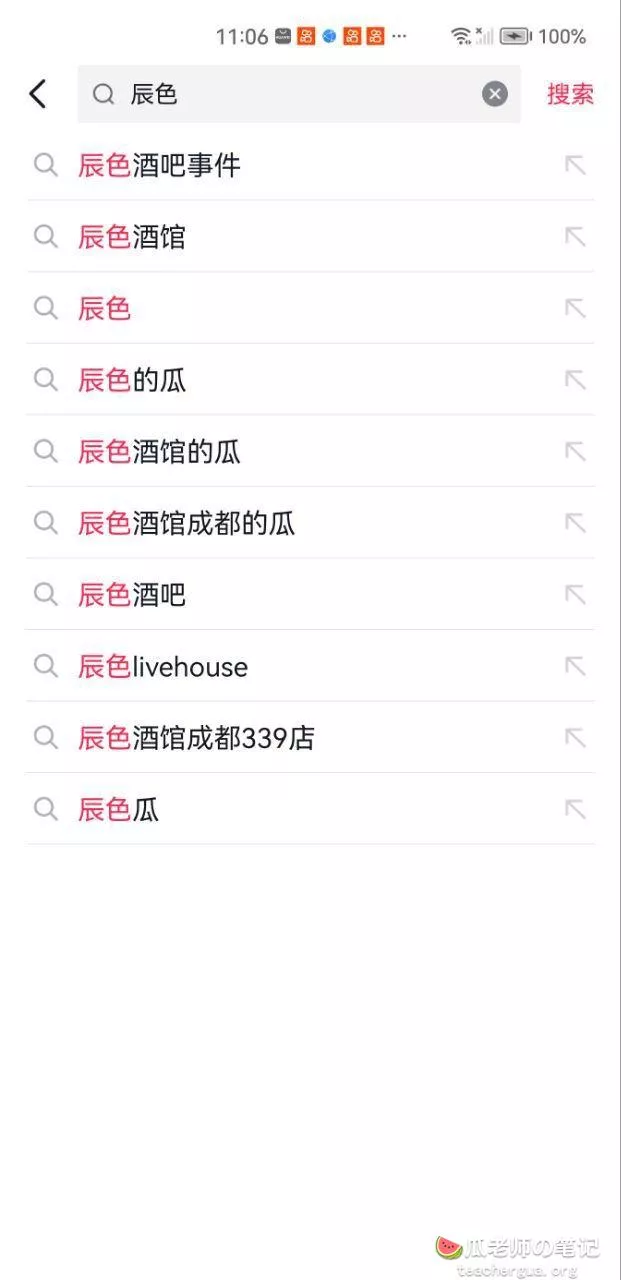621x1280 pixels.
Task: Tap the search field containing 辰色
Action: (x=299, y=94)
